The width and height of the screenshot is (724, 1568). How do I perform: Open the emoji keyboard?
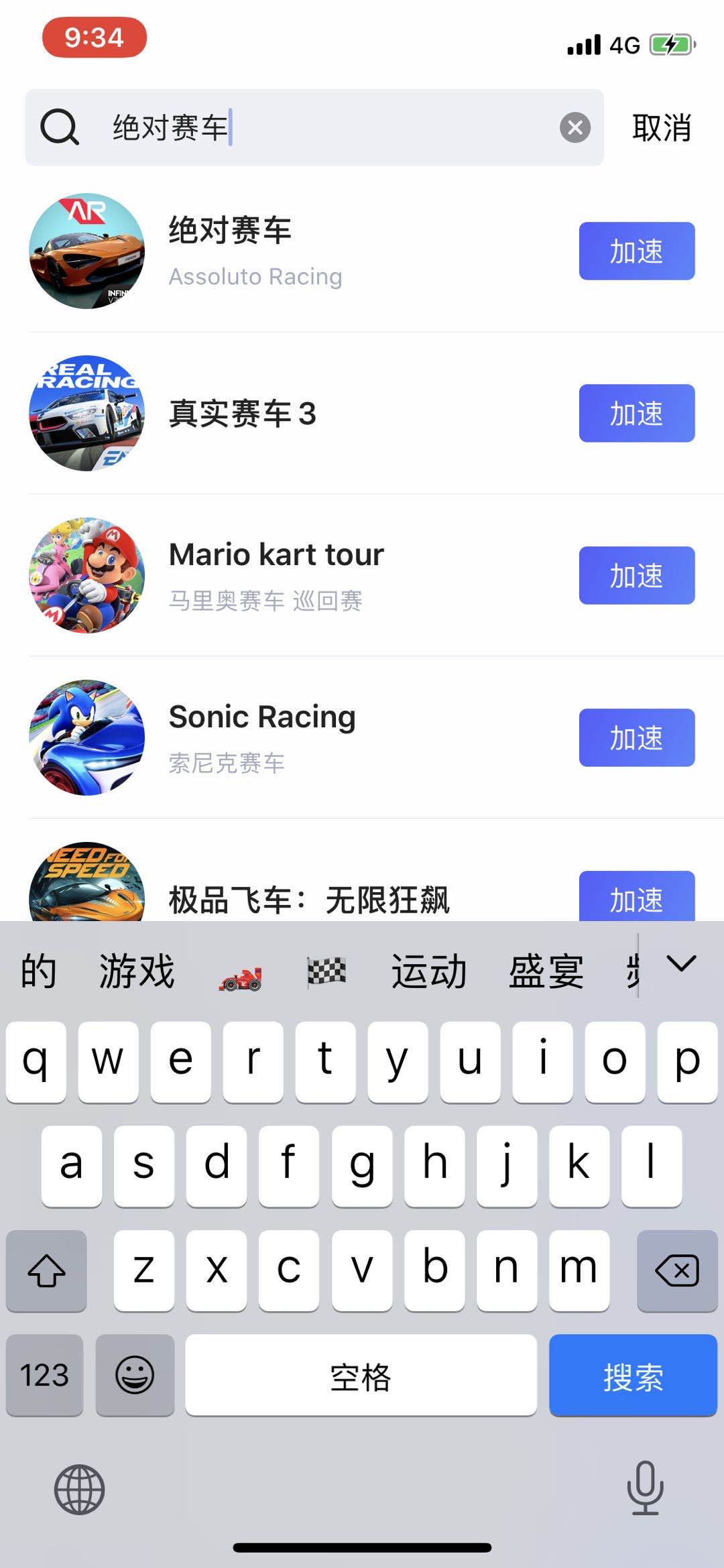[135, 1376]
